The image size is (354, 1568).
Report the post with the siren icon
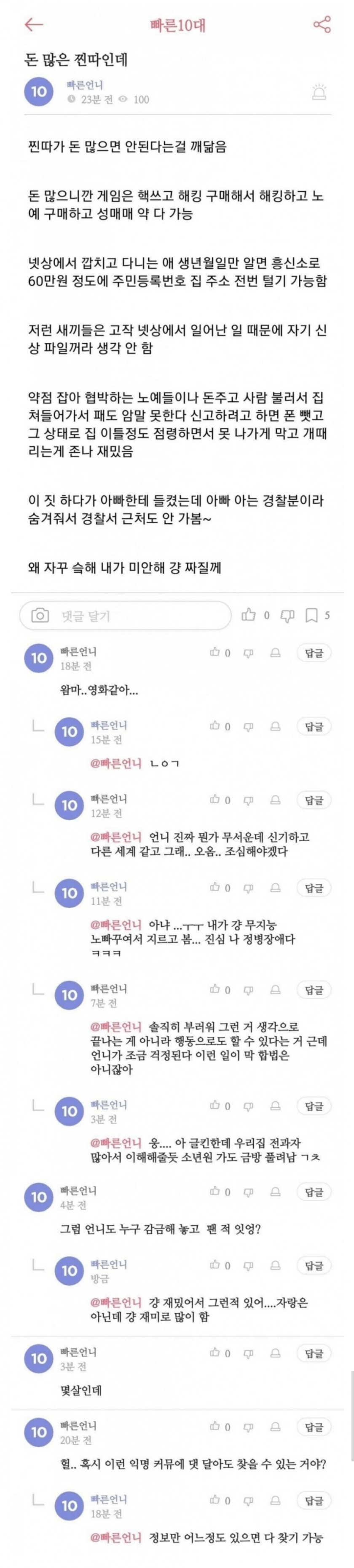319,92
